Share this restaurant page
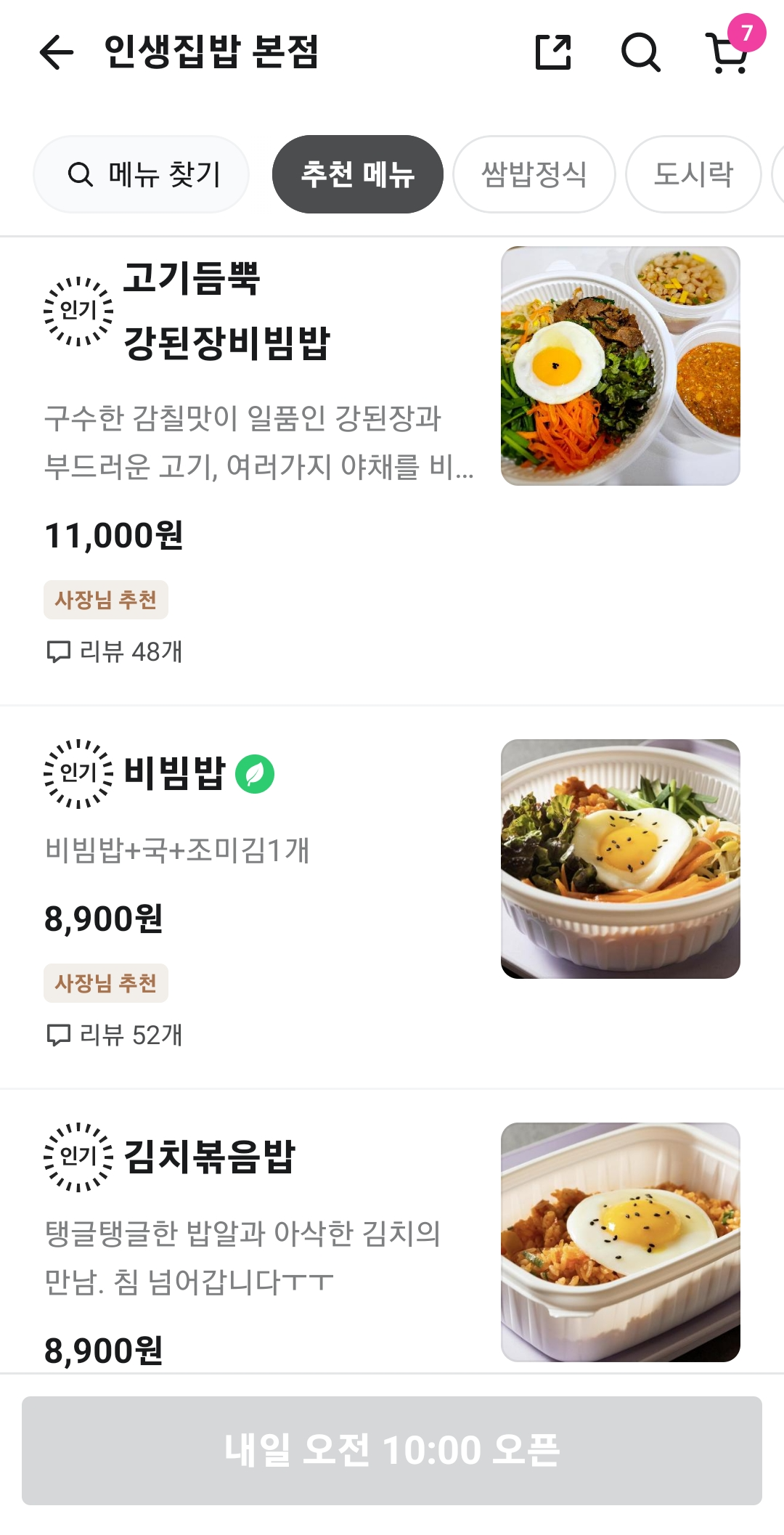Image resolution: width=784 pixels, height=1535 pixels. pyautogui.click(x=553, y=52)
